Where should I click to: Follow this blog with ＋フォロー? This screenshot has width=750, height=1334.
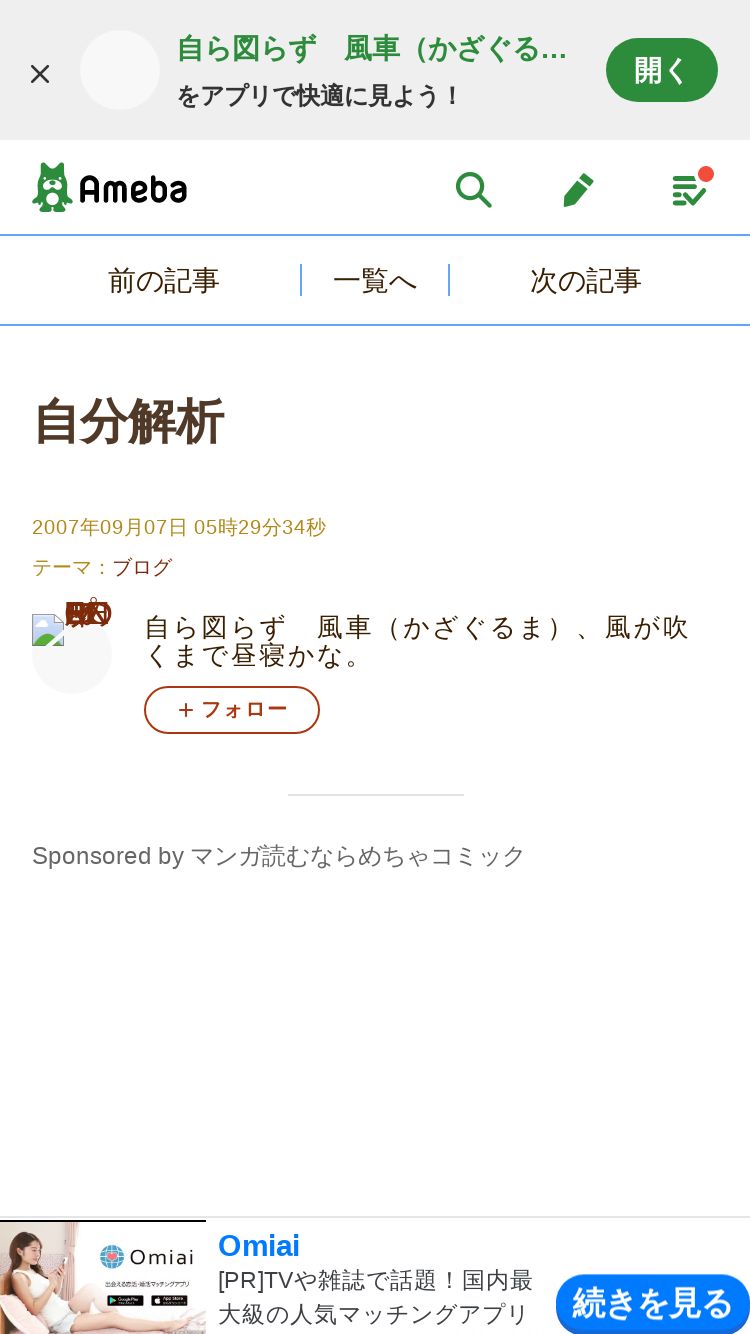pos(232,710)
